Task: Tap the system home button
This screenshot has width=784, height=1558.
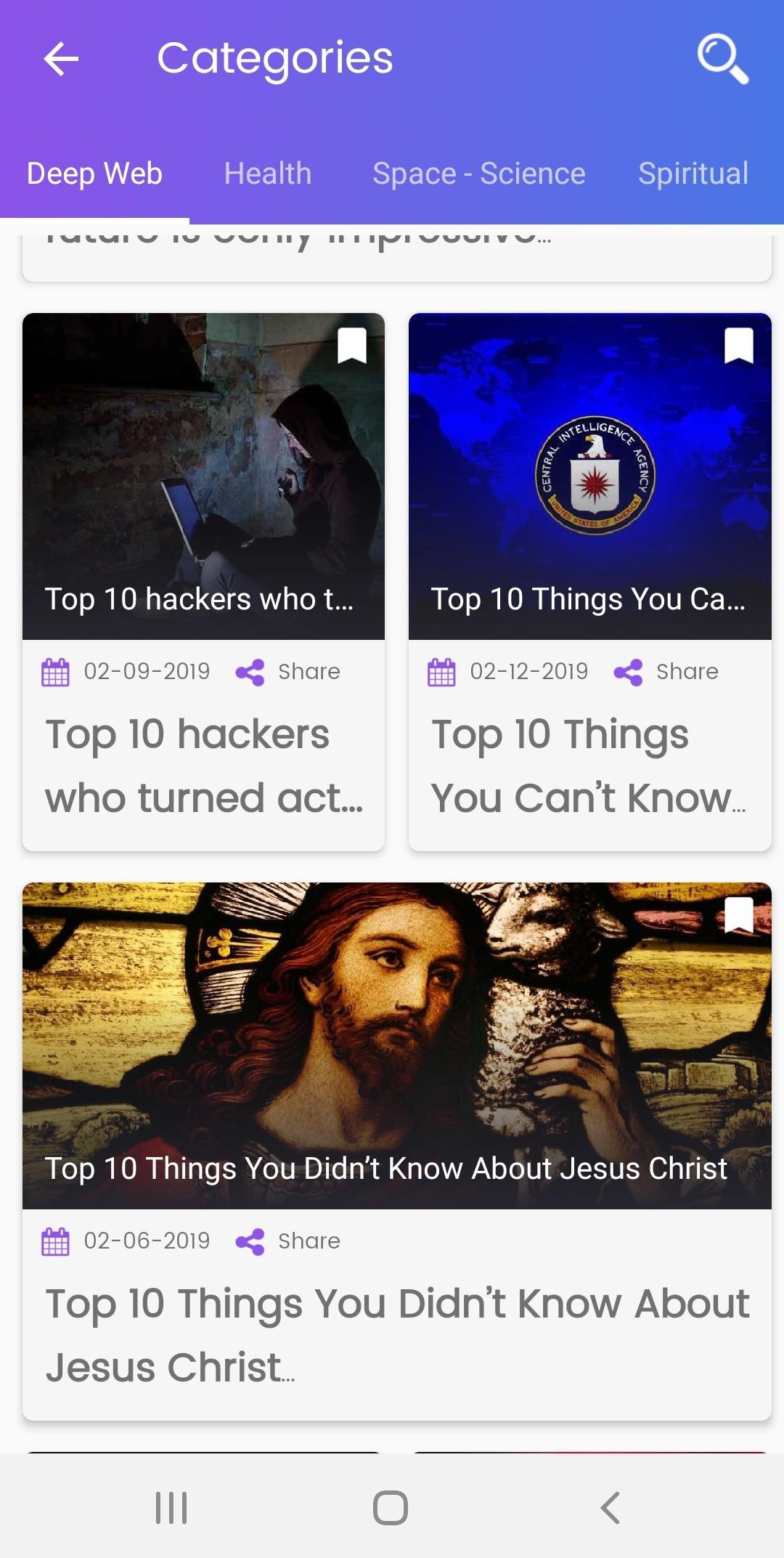Action: [x=391, y=1508]
